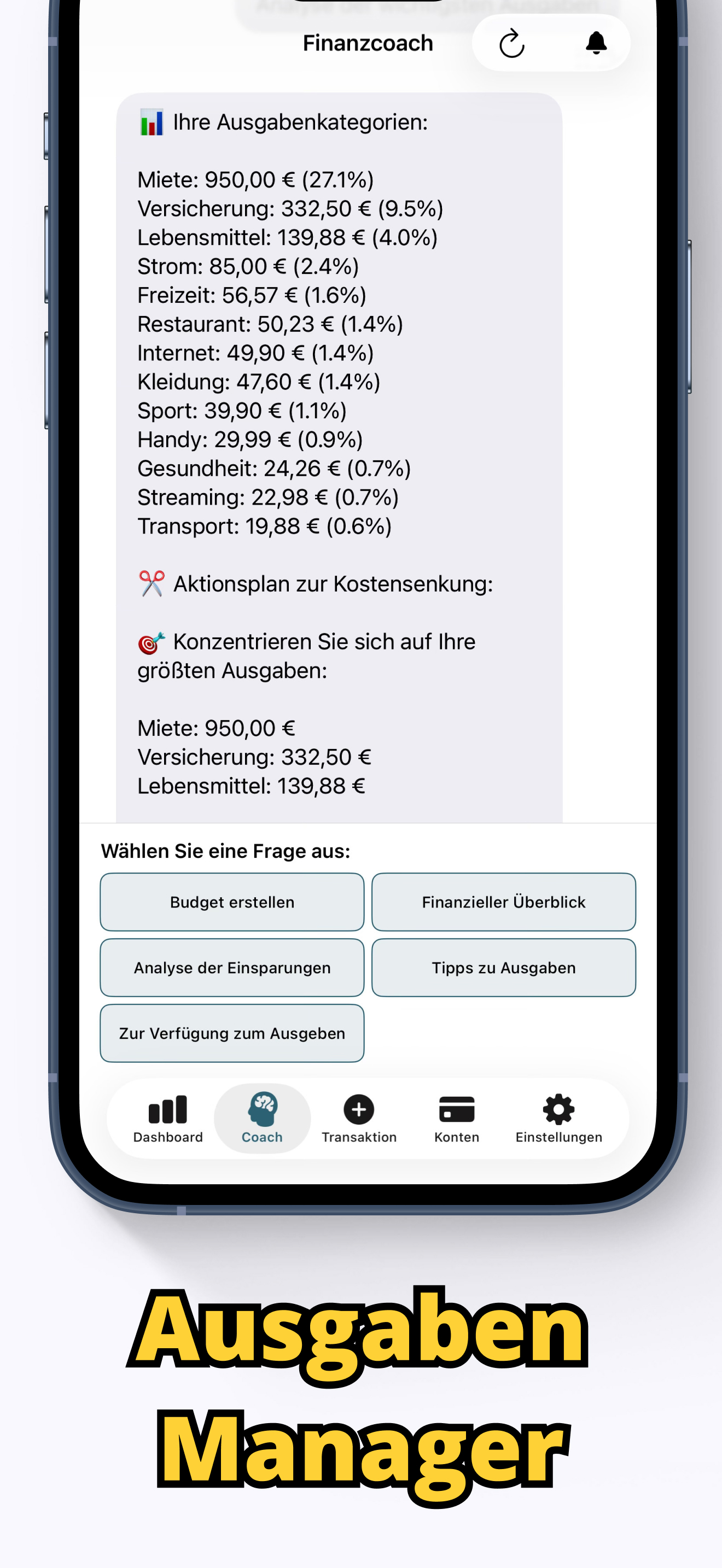Select the Budget erstellen question

(232, 902)
